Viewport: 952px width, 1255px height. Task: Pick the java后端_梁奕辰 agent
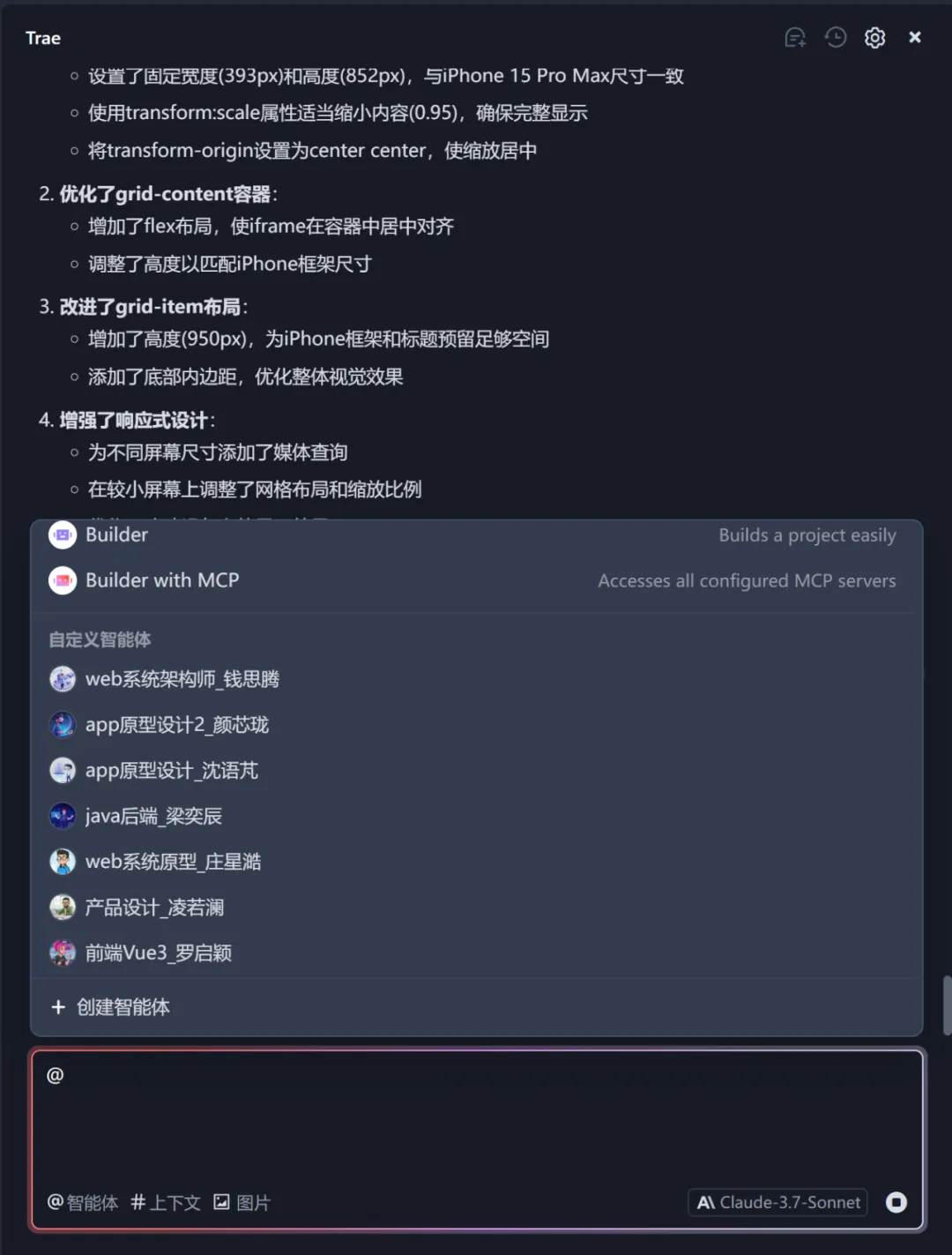tap(153, 817)
